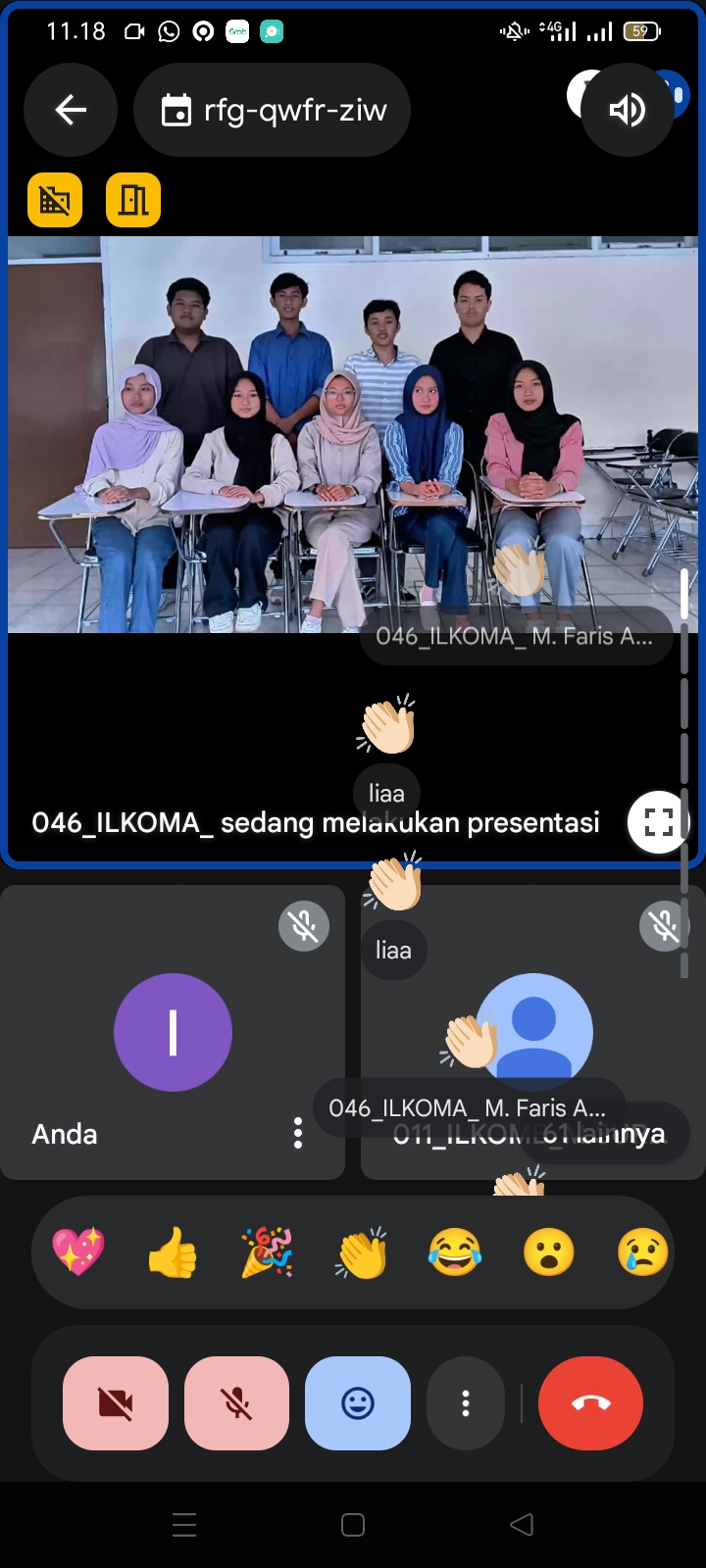Go back from the meeting screen

(x=71, y=110)
